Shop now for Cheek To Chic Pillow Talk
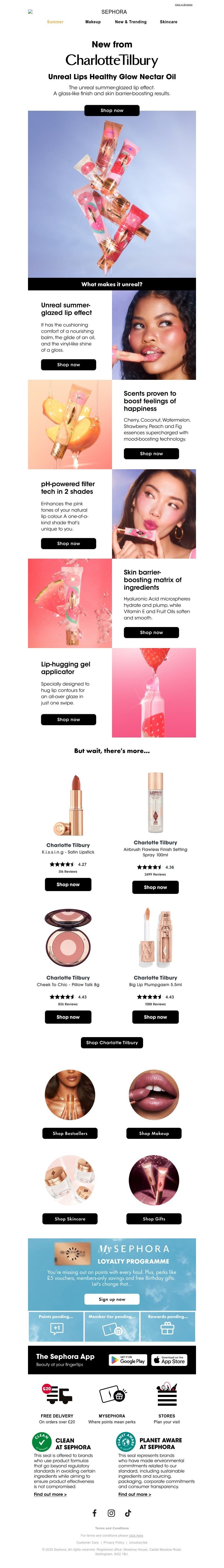The image size is (224, 1568). point(68,1017)
